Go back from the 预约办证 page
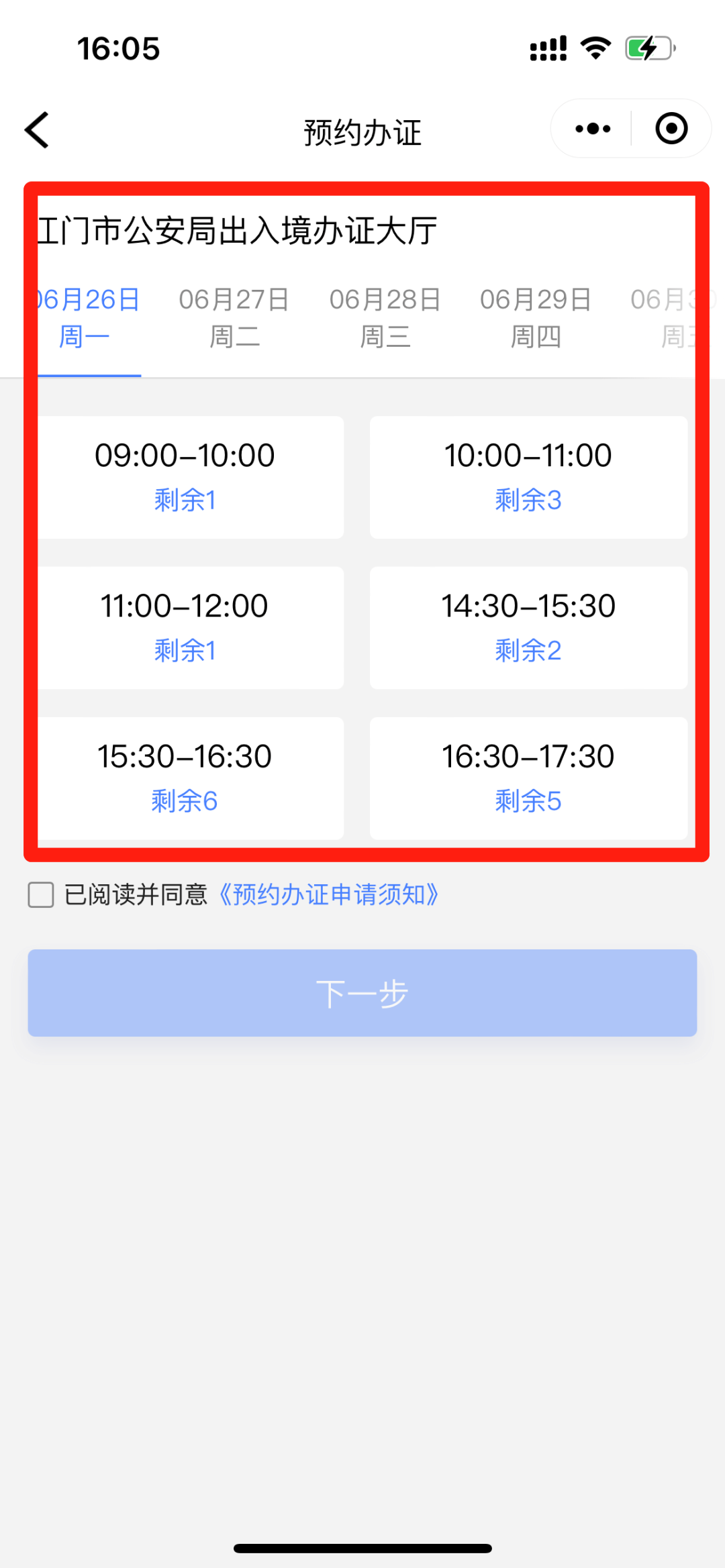This screenshot has height=1568, width=725. click(x=38, y=129)
